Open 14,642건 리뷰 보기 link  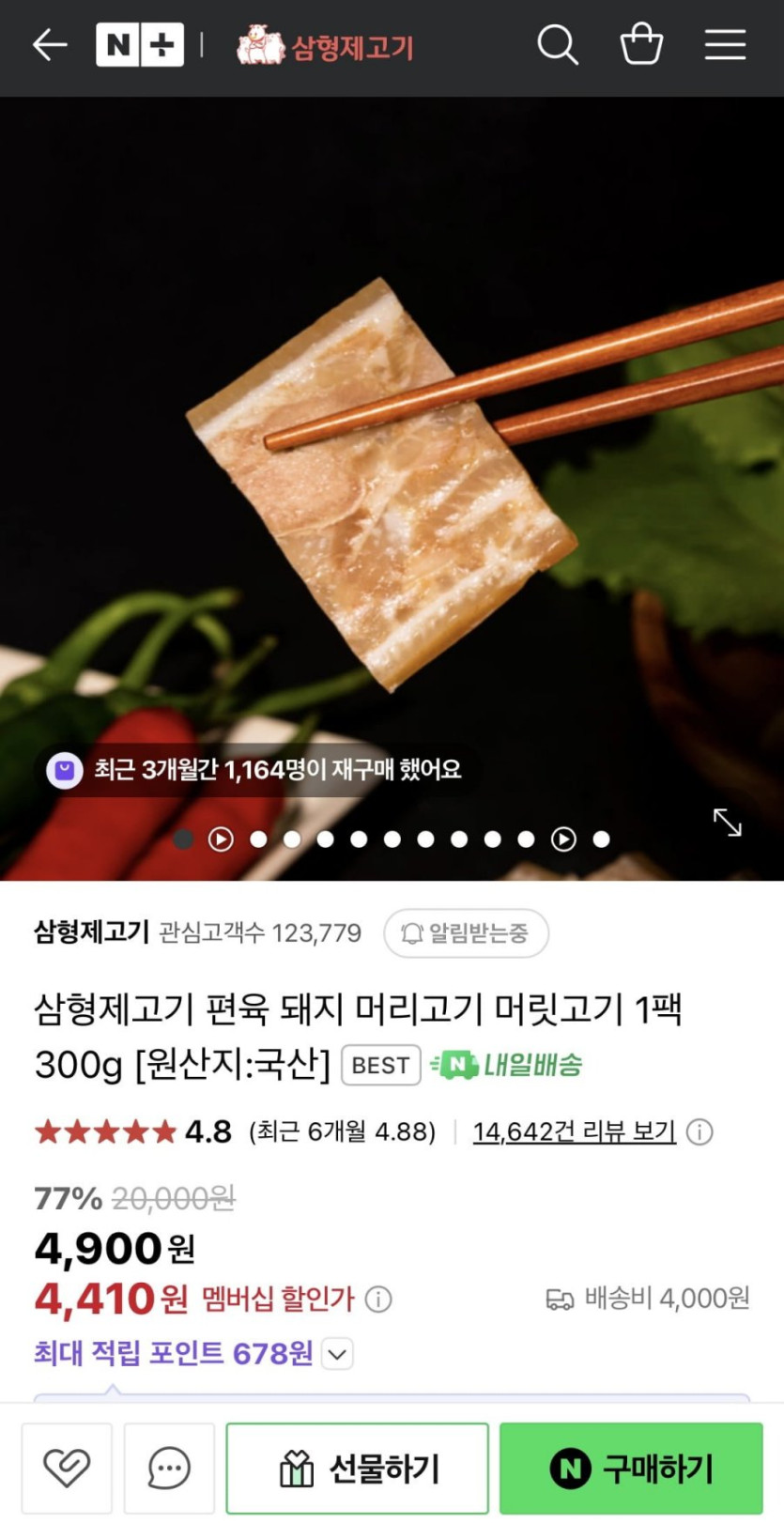point(574,1131)
